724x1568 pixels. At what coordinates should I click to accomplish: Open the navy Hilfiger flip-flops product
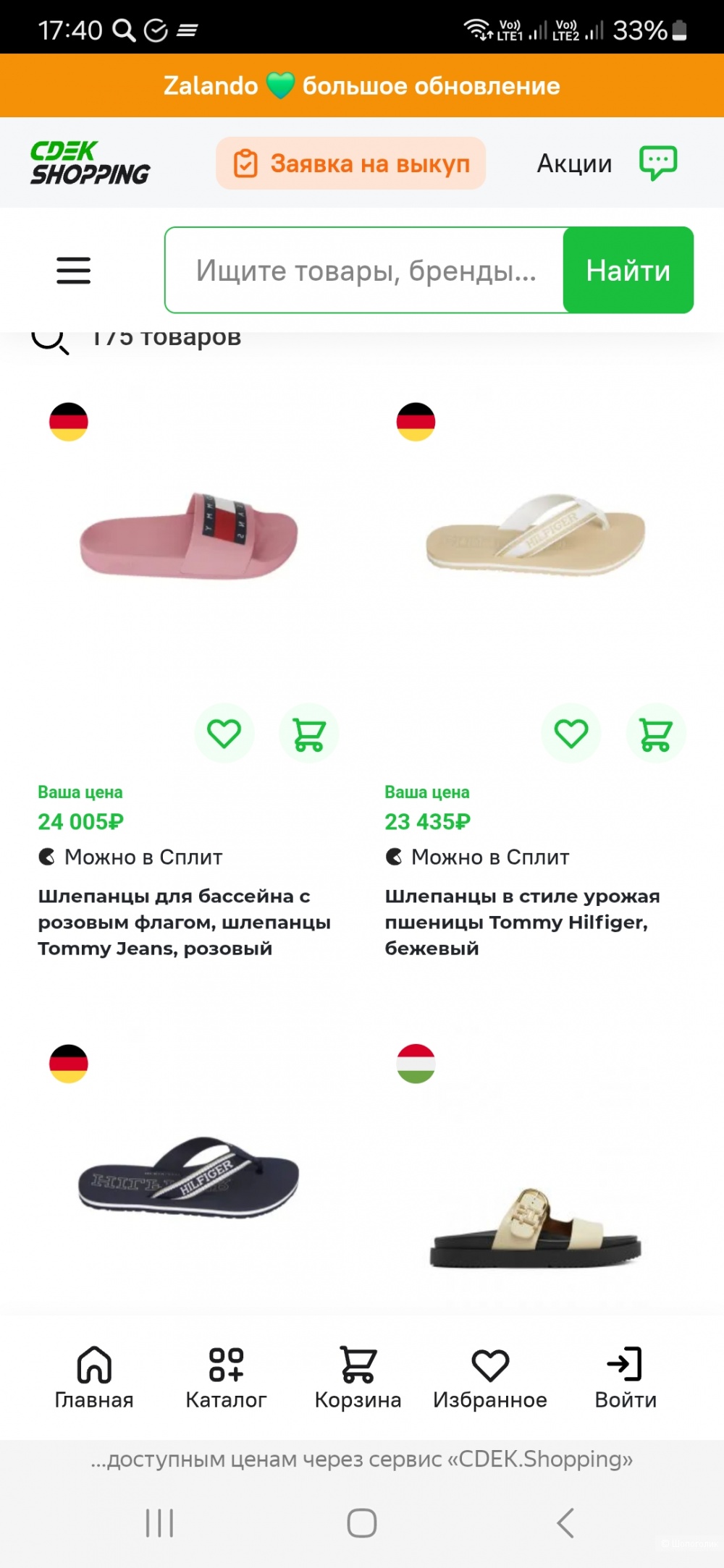(188, 1176)
